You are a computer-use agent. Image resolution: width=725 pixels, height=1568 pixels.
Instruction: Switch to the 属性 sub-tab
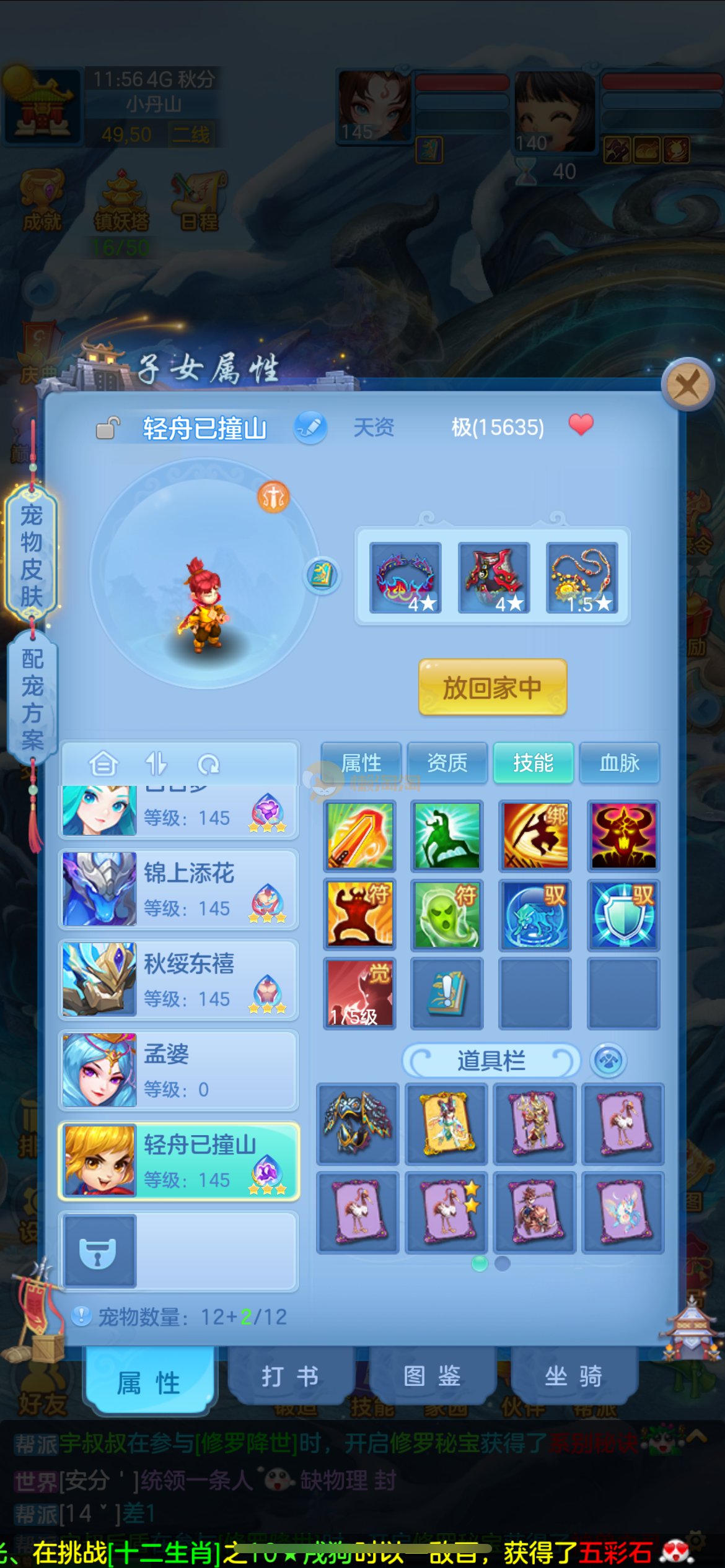[361, 762]
